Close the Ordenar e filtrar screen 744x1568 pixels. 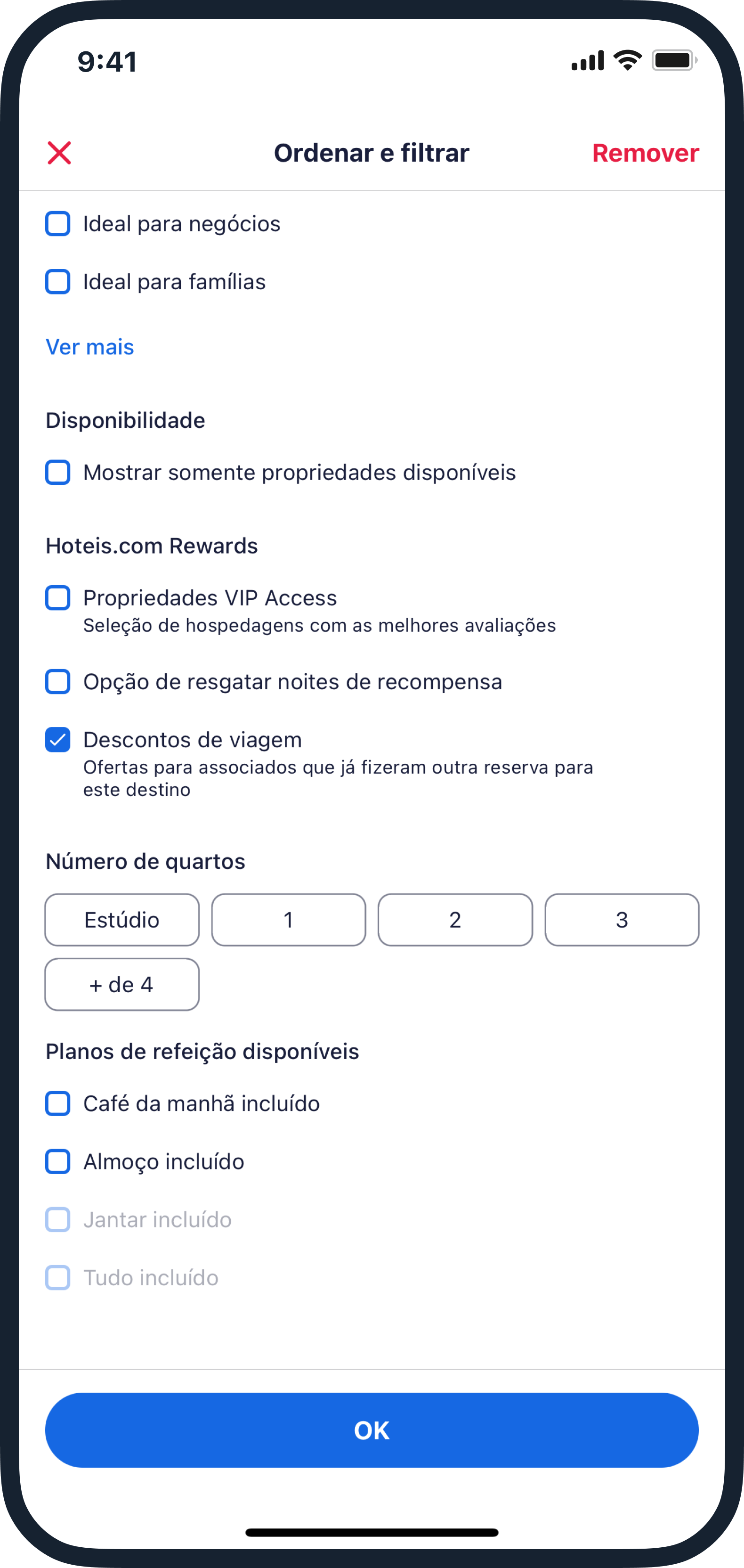(x=59, y=153)
